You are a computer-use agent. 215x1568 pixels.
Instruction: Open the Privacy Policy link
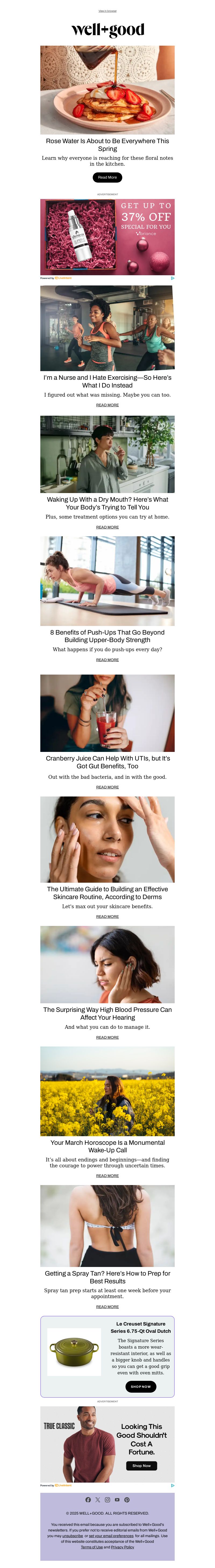tap(123, 1547)
